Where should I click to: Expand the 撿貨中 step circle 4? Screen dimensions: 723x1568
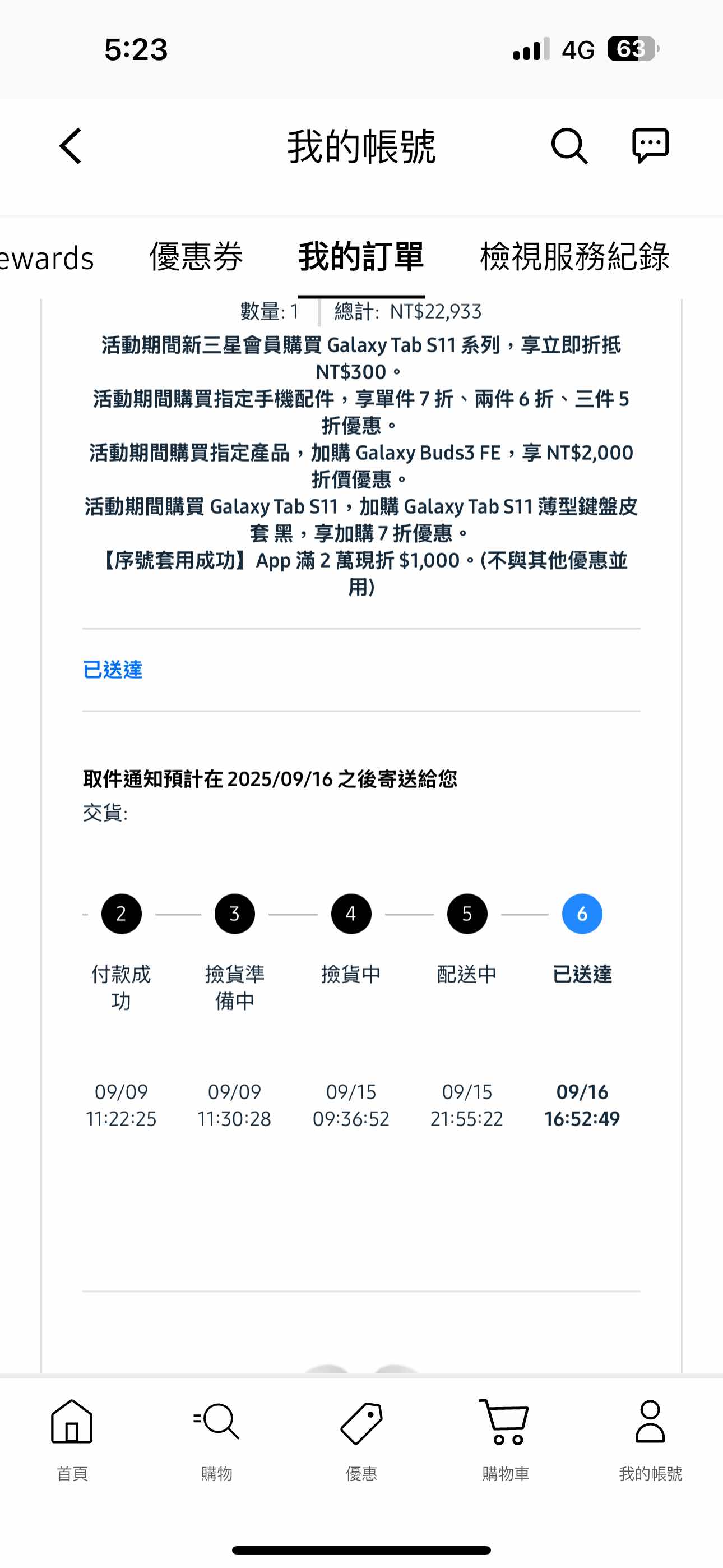(x=350, y=913)
